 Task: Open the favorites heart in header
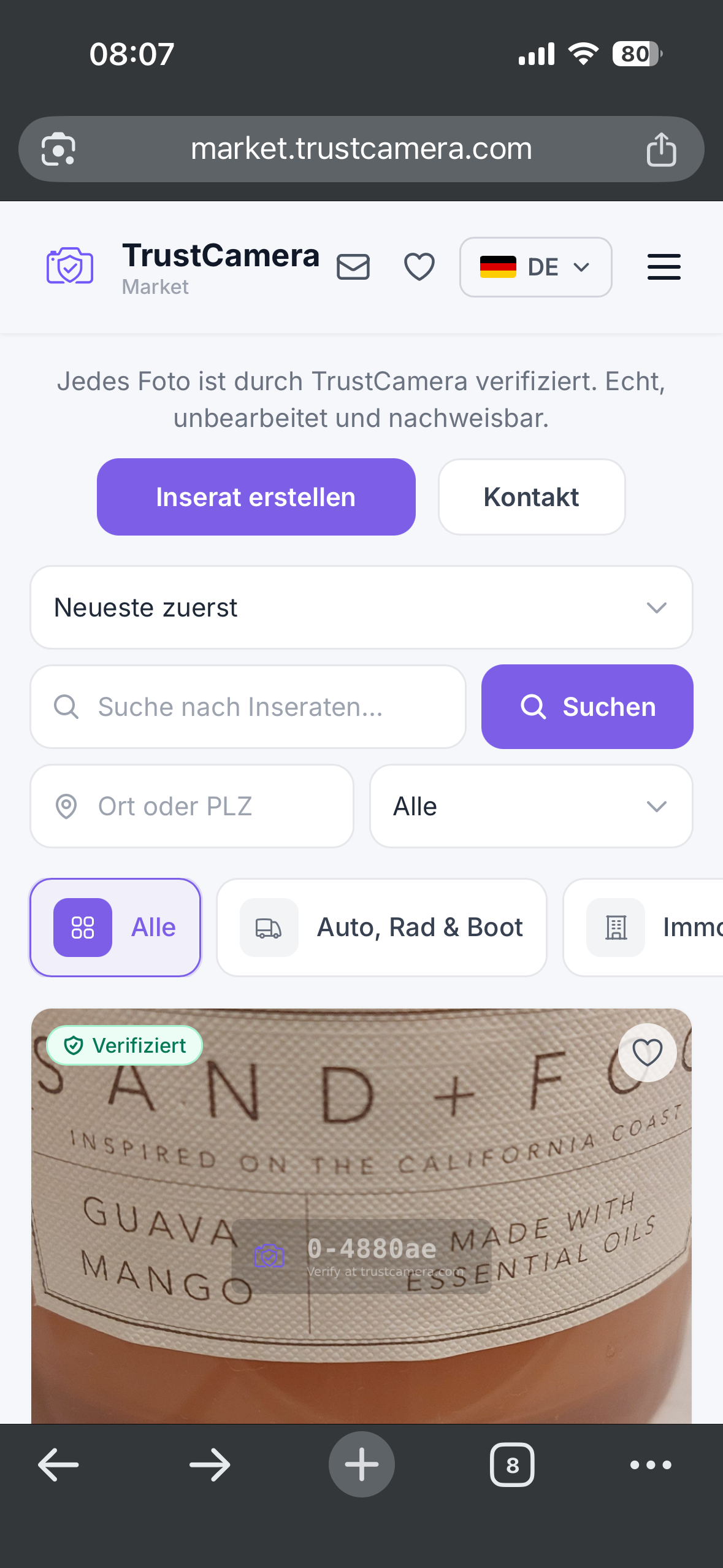point(419,267)
